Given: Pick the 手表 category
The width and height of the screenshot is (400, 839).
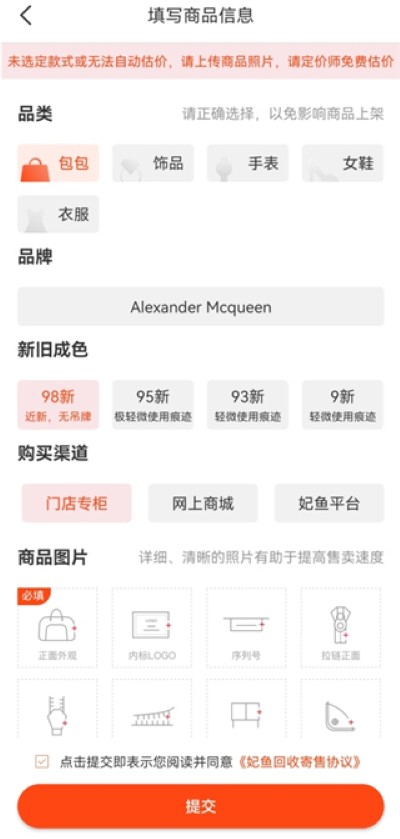Looking at the screenshot, I should click(x=248, y=163).
